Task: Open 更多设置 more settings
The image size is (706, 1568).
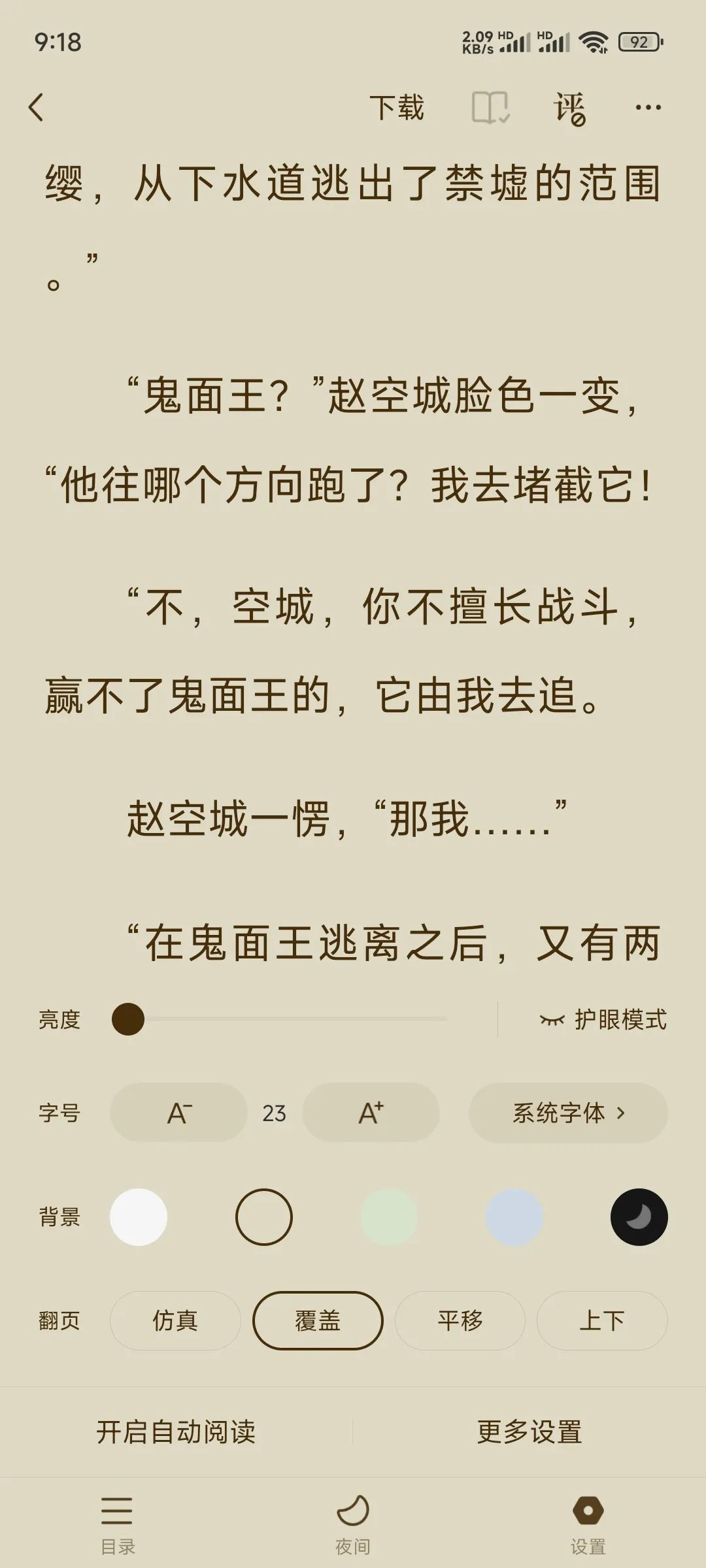Action: [x=529, y=1432]
